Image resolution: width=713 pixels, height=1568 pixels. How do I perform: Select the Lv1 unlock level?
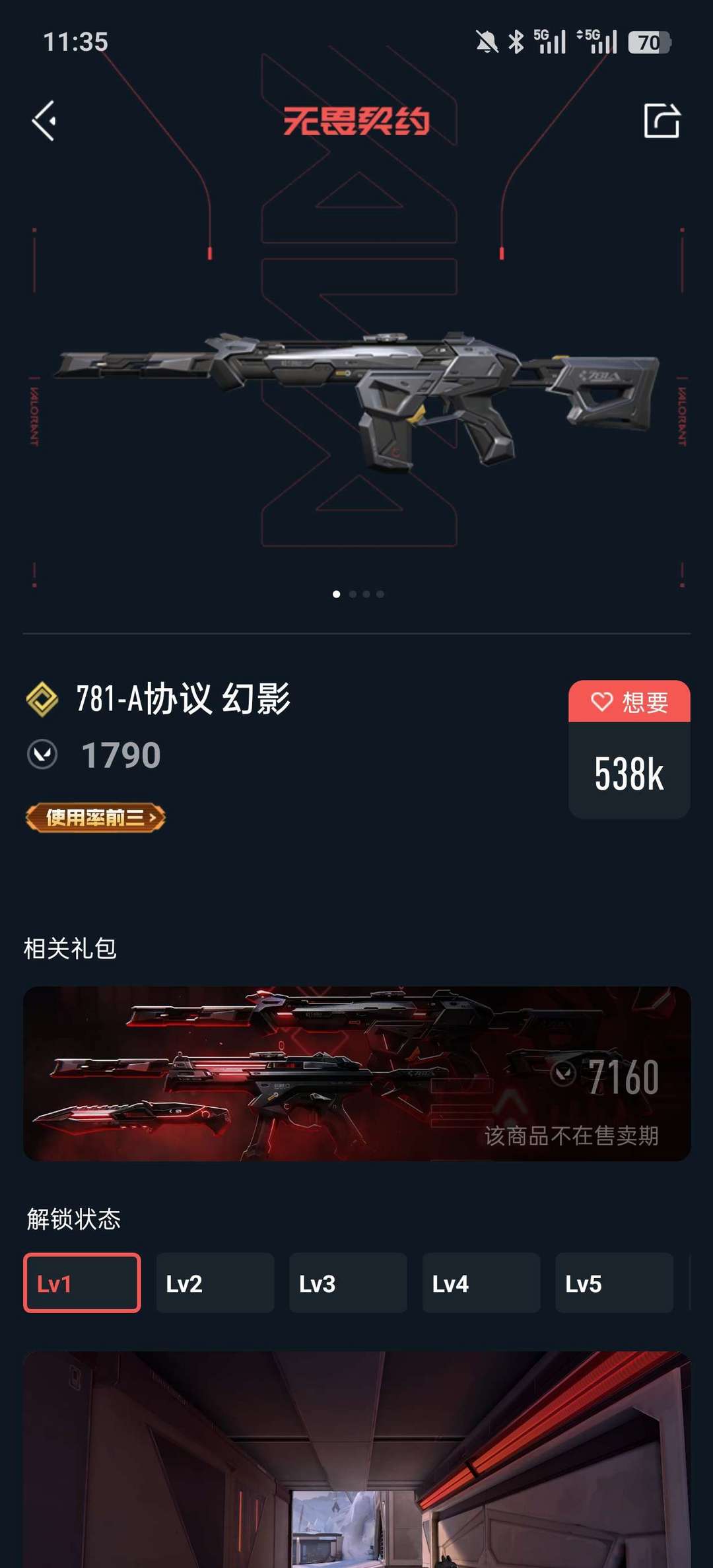(82, 1283)
